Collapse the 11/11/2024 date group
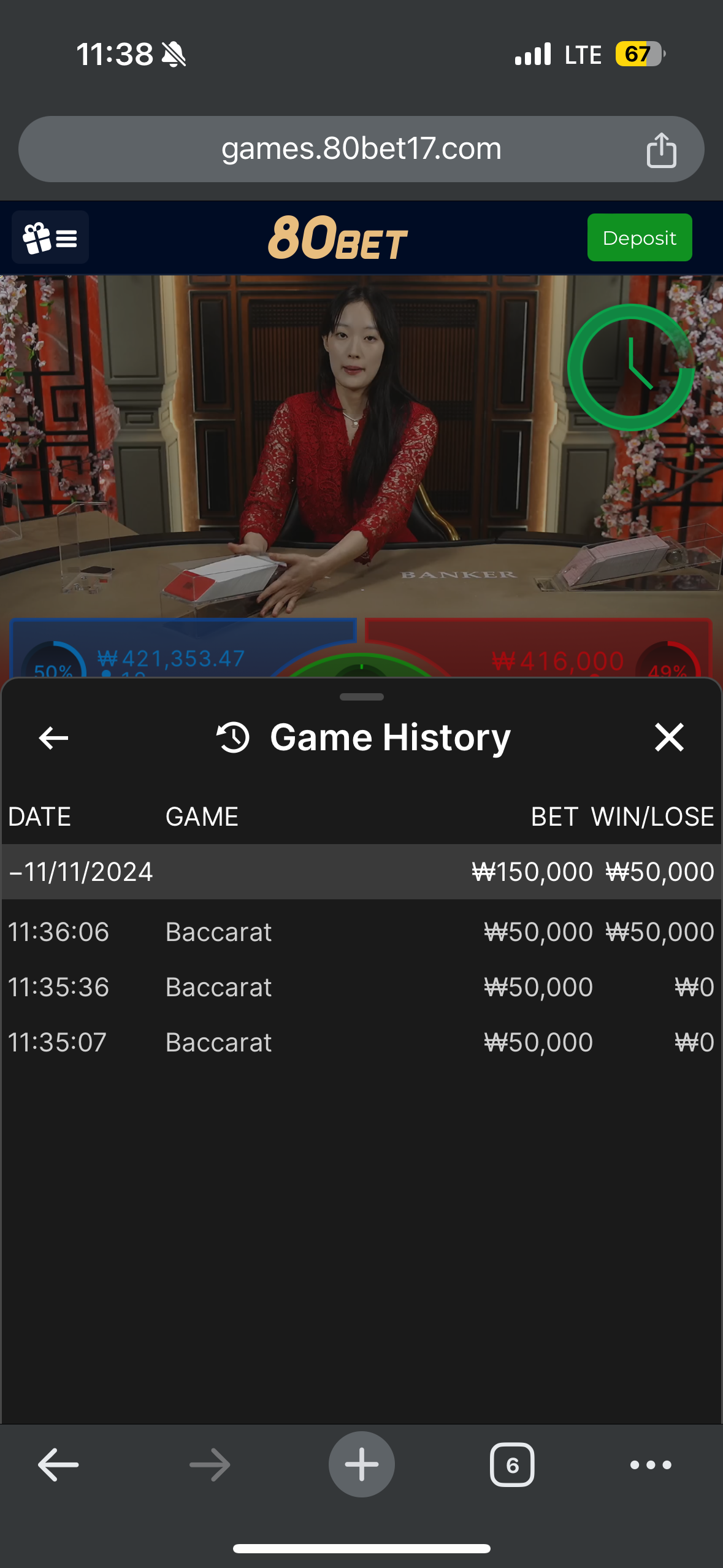Viewport: 723px width, 1568px height. 80,872
